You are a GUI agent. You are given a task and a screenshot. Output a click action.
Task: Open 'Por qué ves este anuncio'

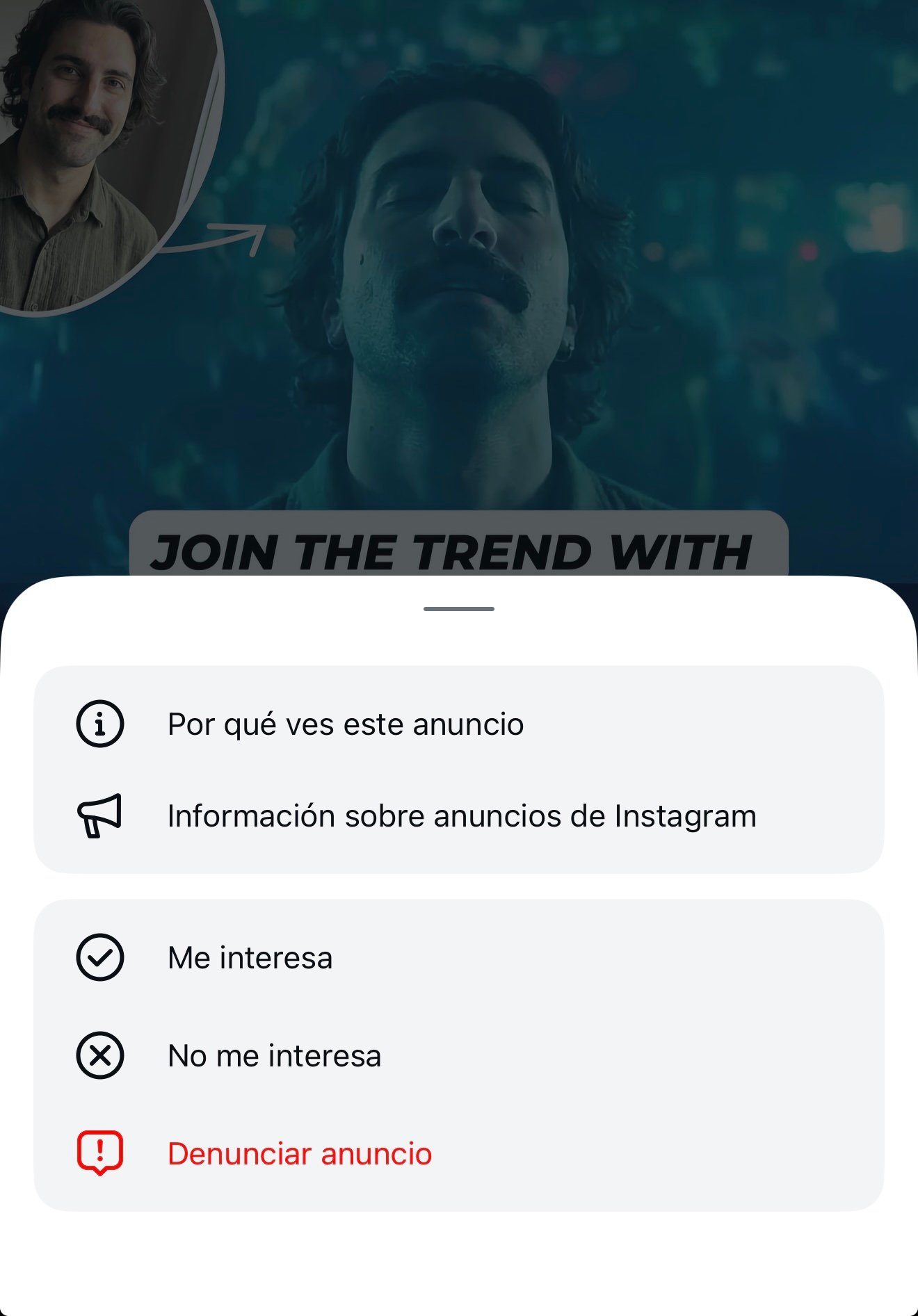click(346, 724)
